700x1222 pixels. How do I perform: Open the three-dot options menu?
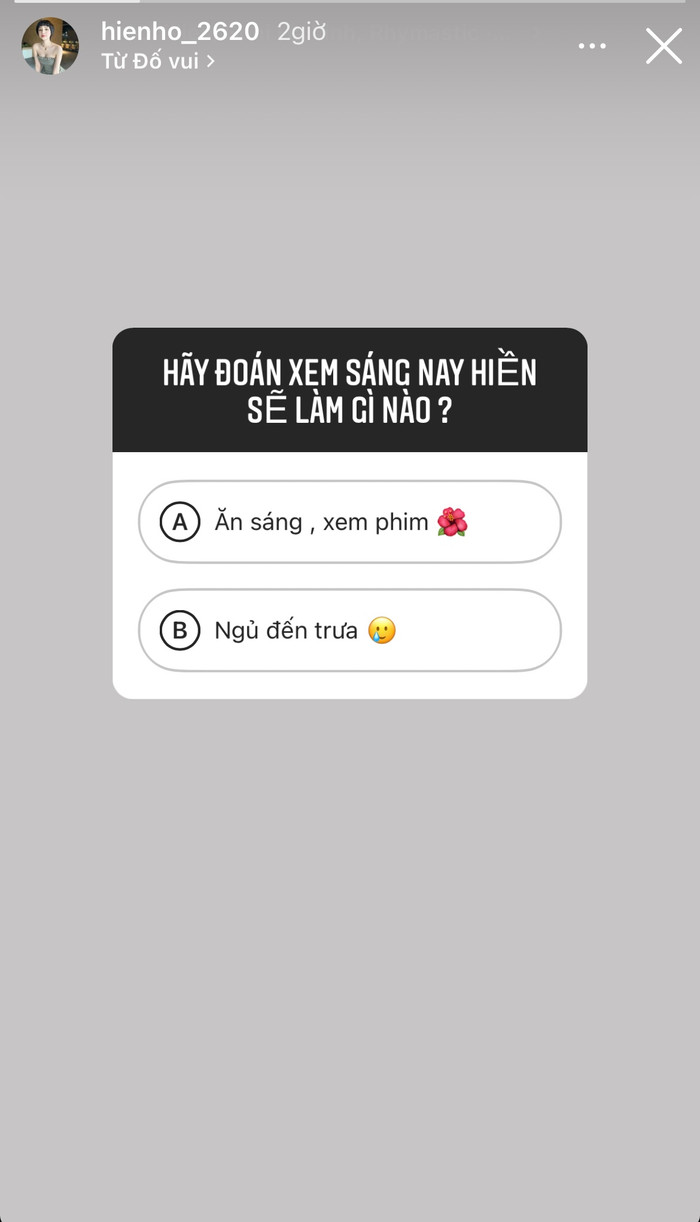(592, 46)
